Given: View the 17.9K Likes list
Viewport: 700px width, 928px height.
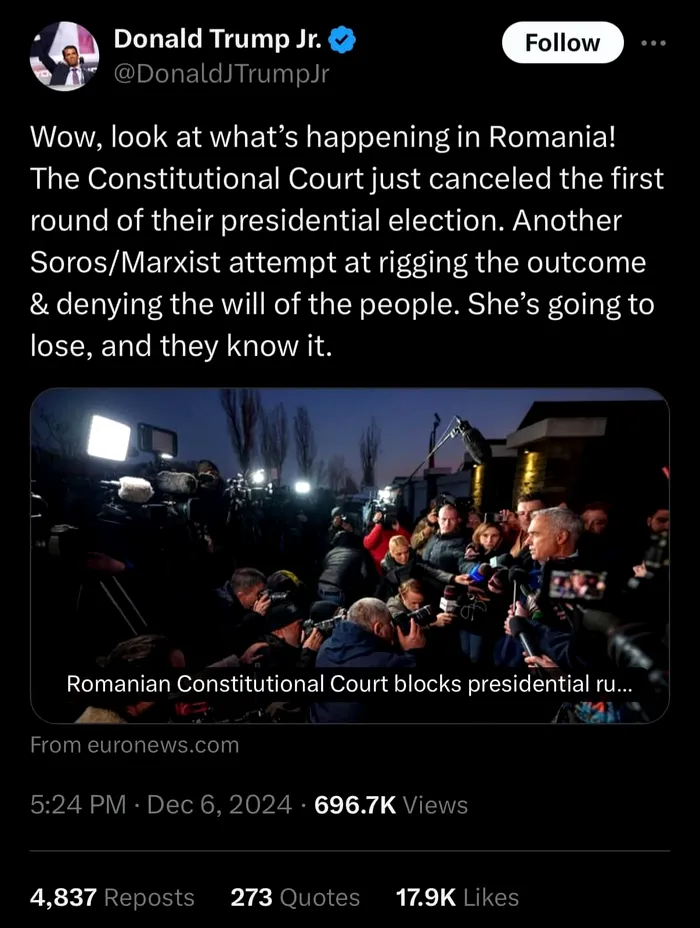Looking at the screenshot, I should pos(457,897).
